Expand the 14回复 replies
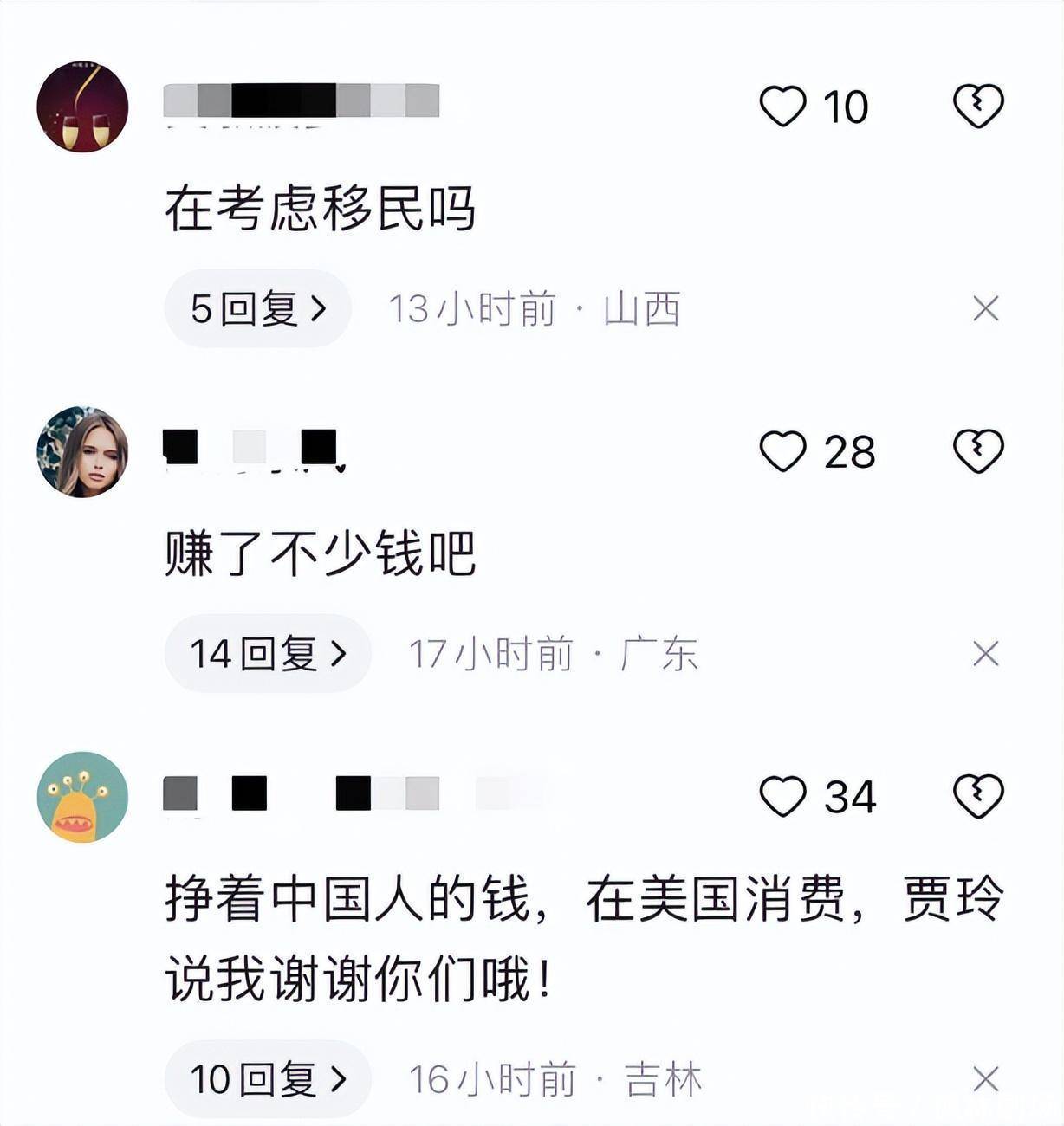 268,653
